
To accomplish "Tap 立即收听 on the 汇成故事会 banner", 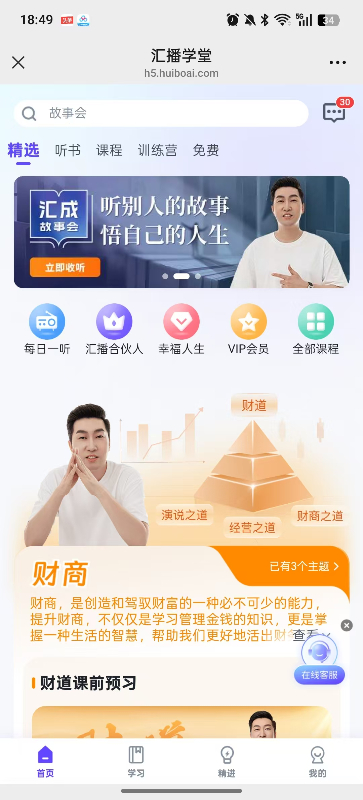I will coord(65,267).
